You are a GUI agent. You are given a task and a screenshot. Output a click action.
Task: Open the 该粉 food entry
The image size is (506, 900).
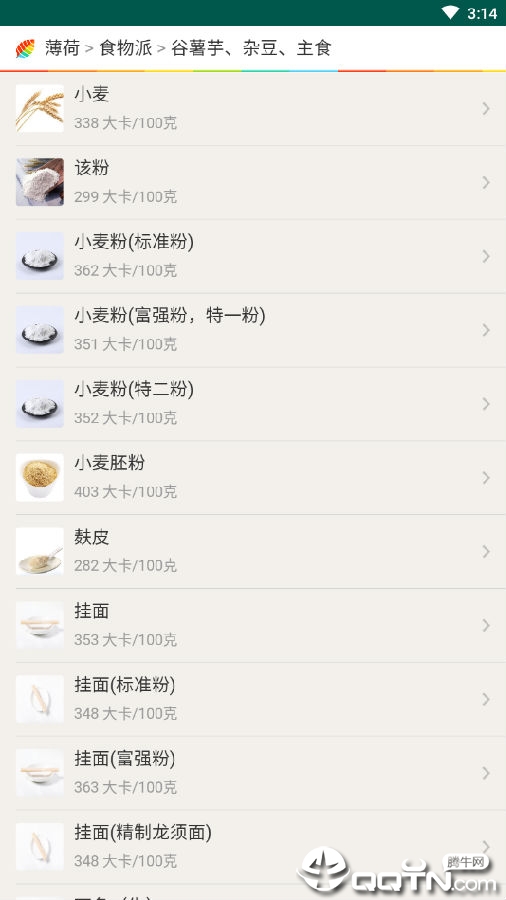[x=253, y=183]
